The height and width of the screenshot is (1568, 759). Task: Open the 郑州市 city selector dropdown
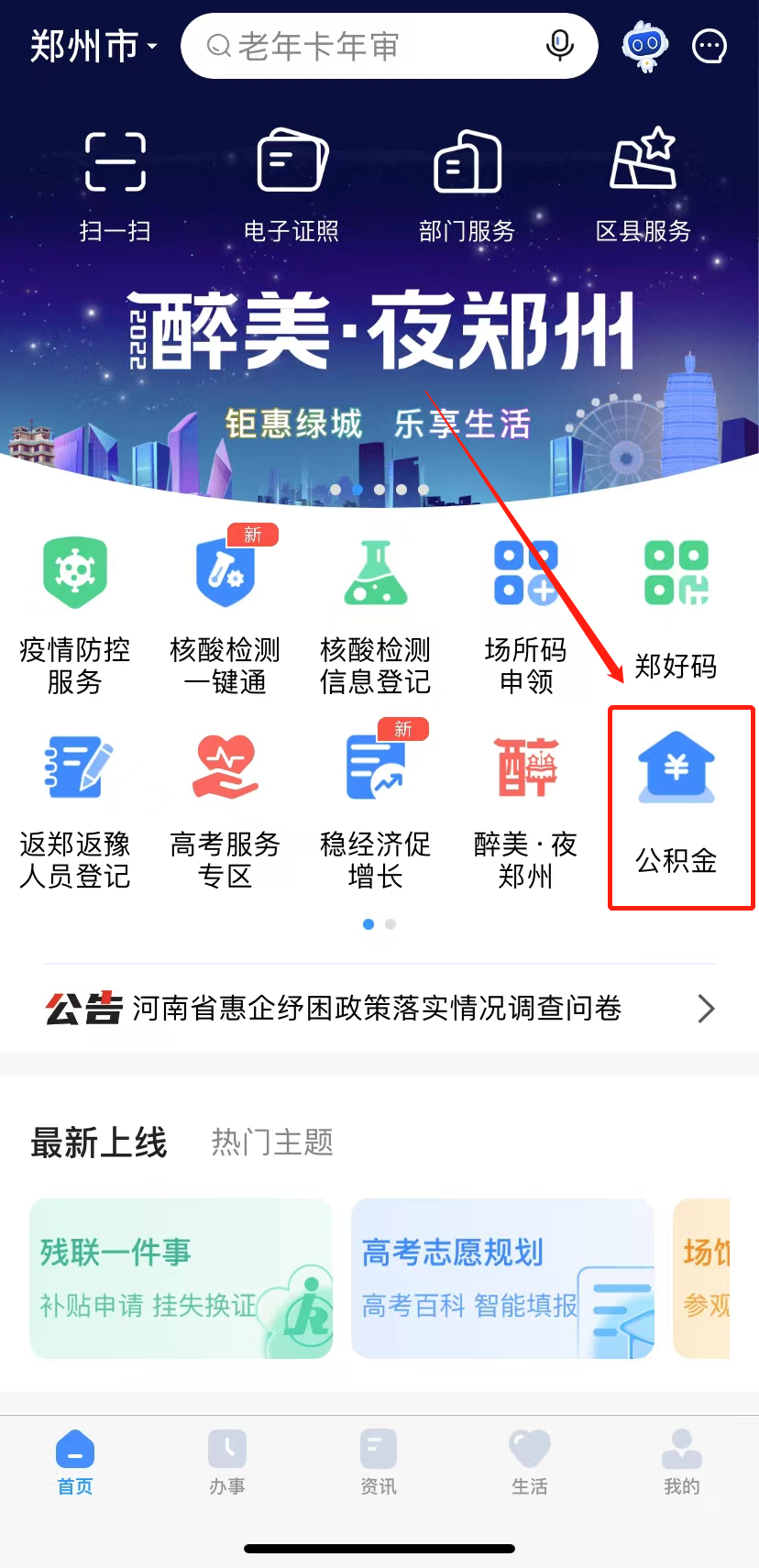93,46
